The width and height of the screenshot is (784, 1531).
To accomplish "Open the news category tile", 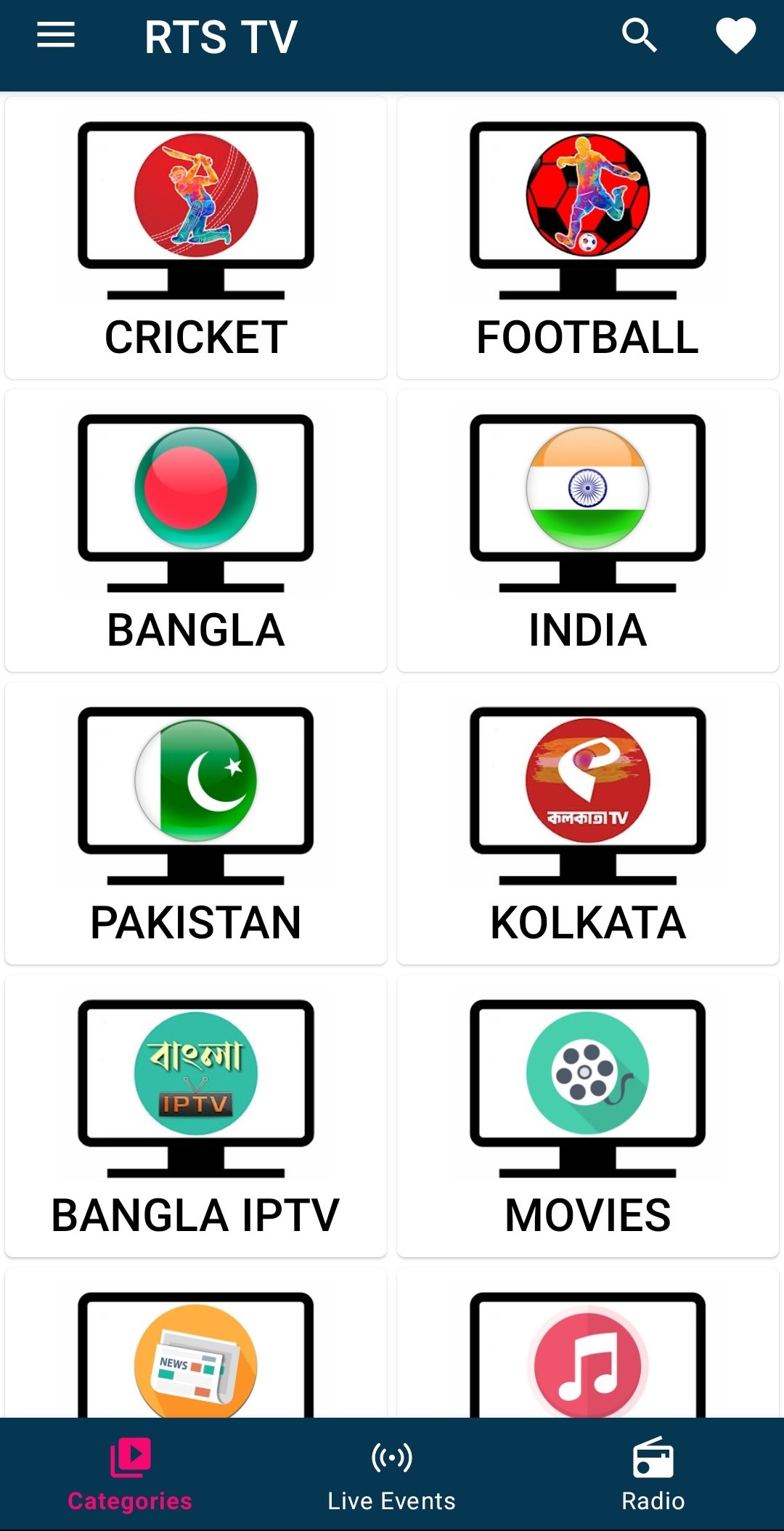I will point(196,1351).
